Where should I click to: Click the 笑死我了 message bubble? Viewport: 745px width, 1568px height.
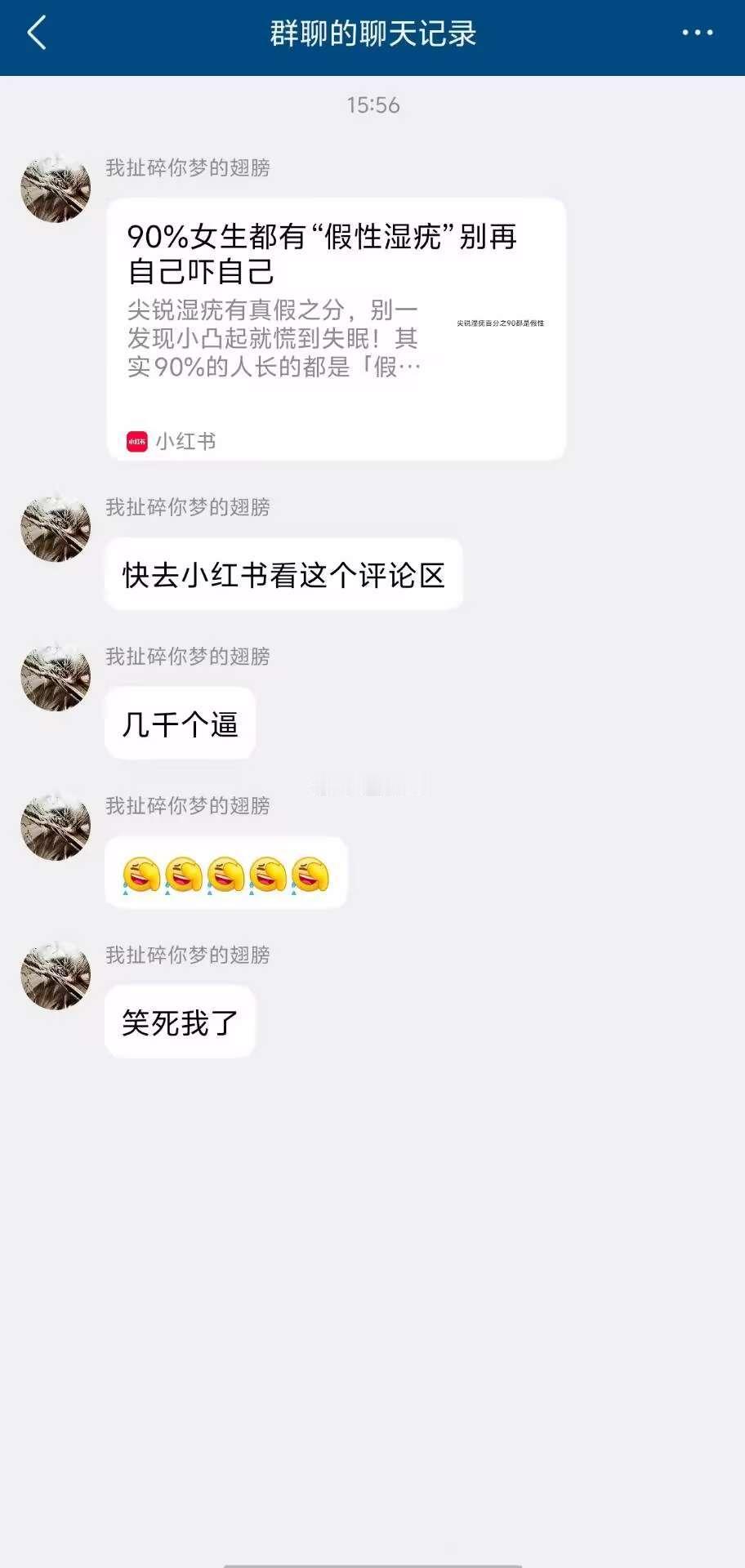pyautogui.click(x=180, y=1021)
